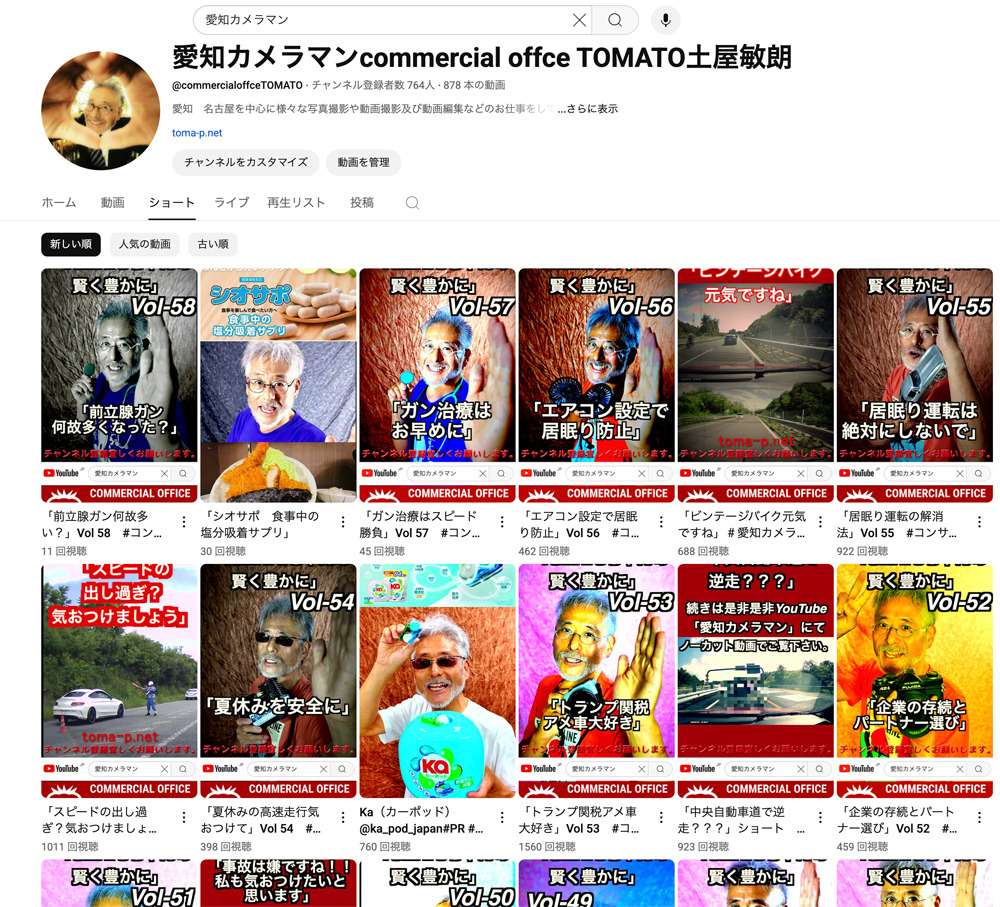Image resolution: width=1000 pixels, height=907 pixels.
Task: Expand channel description with さらに表示
Action: [588, 109]
